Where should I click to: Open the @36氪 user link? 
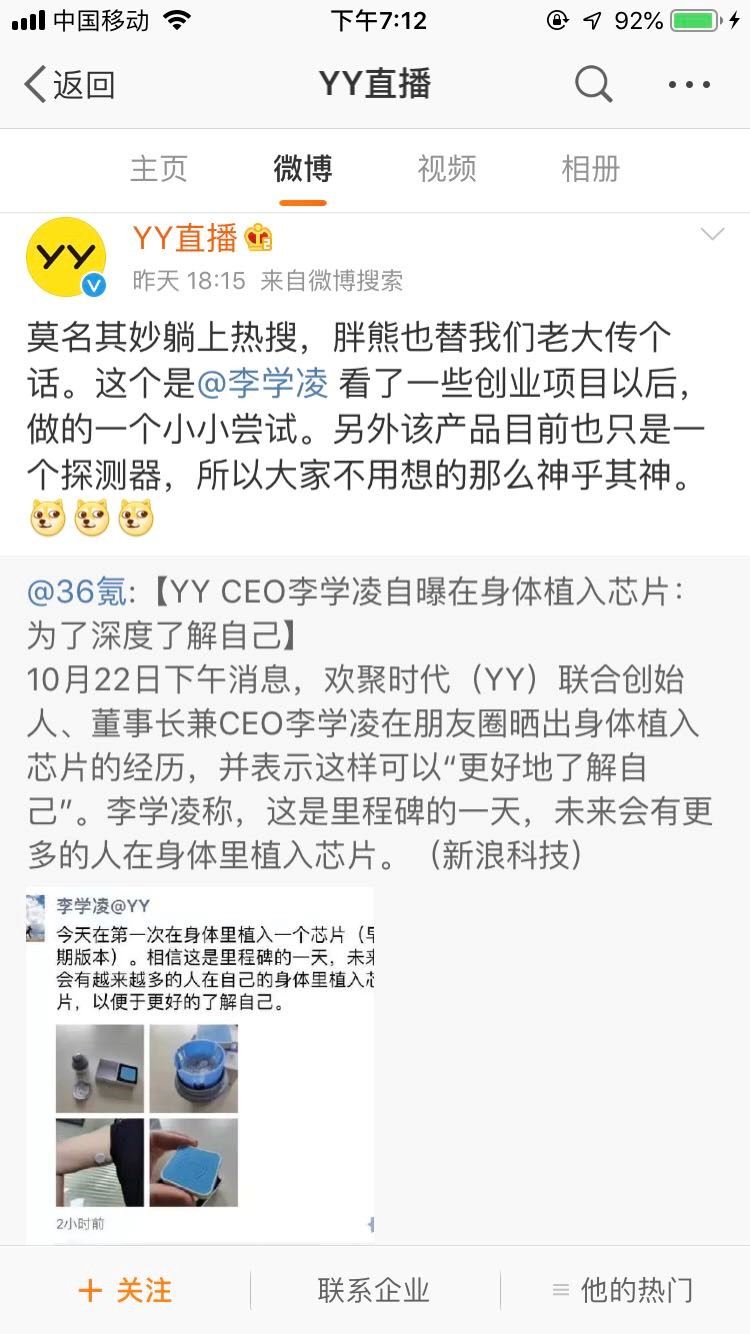(x=77, y=593)
